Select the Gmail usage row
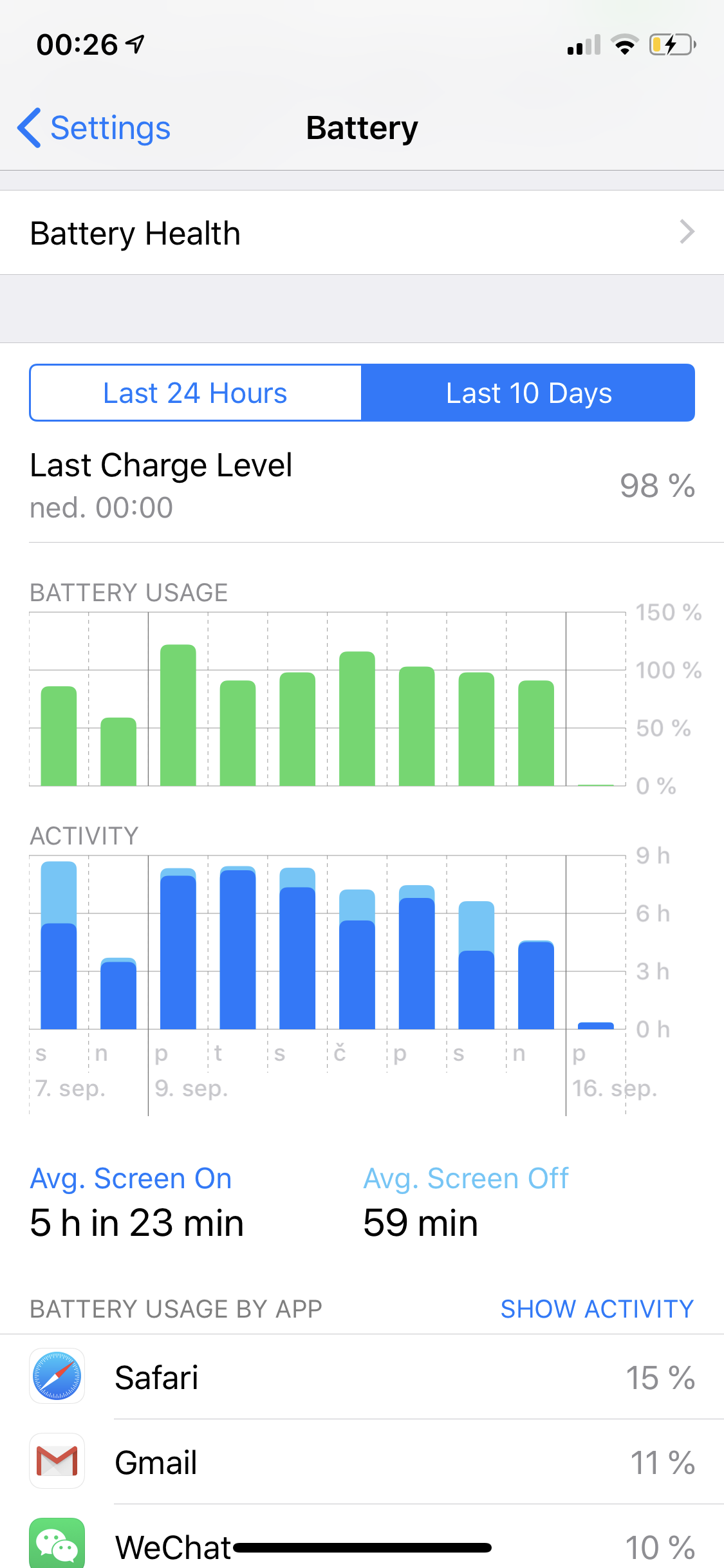 [x=362, y=1462]
